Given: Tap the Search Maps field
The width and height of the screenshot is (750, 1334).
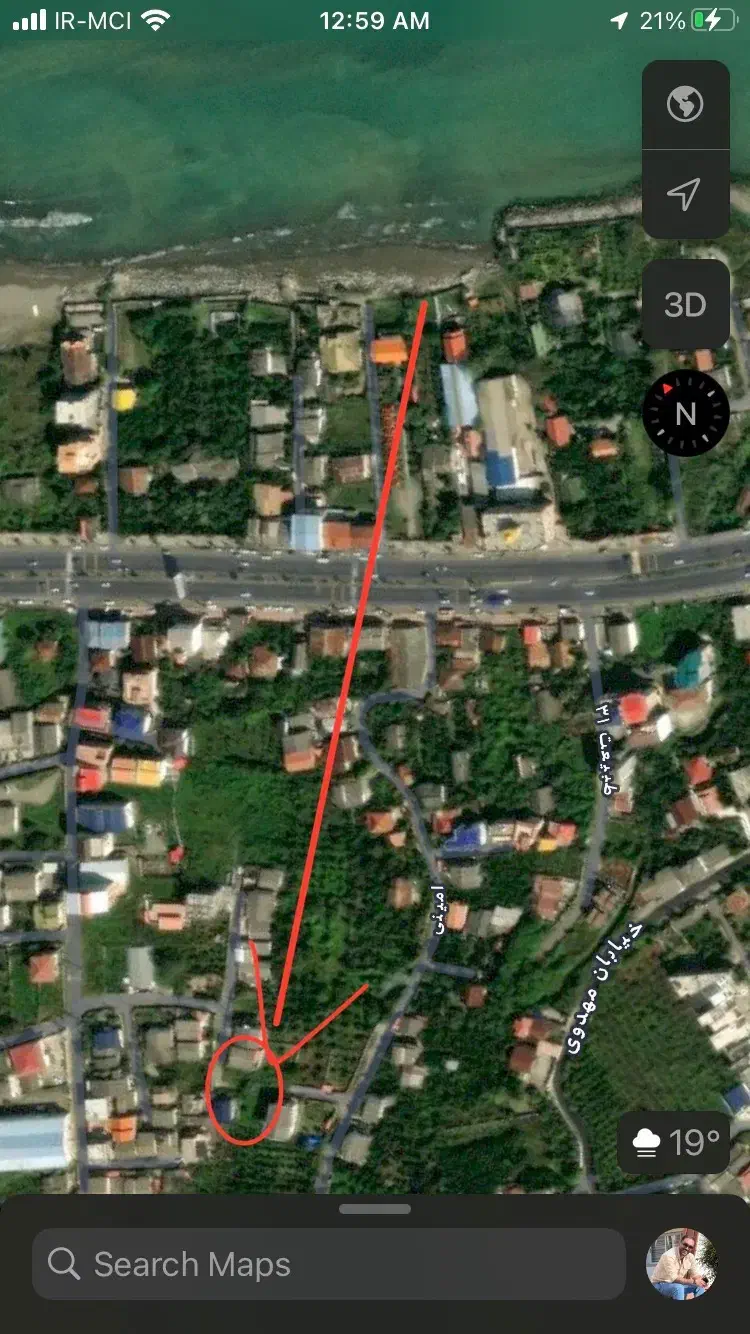Looking at the screenshot, I should [x=328, y=1264].
